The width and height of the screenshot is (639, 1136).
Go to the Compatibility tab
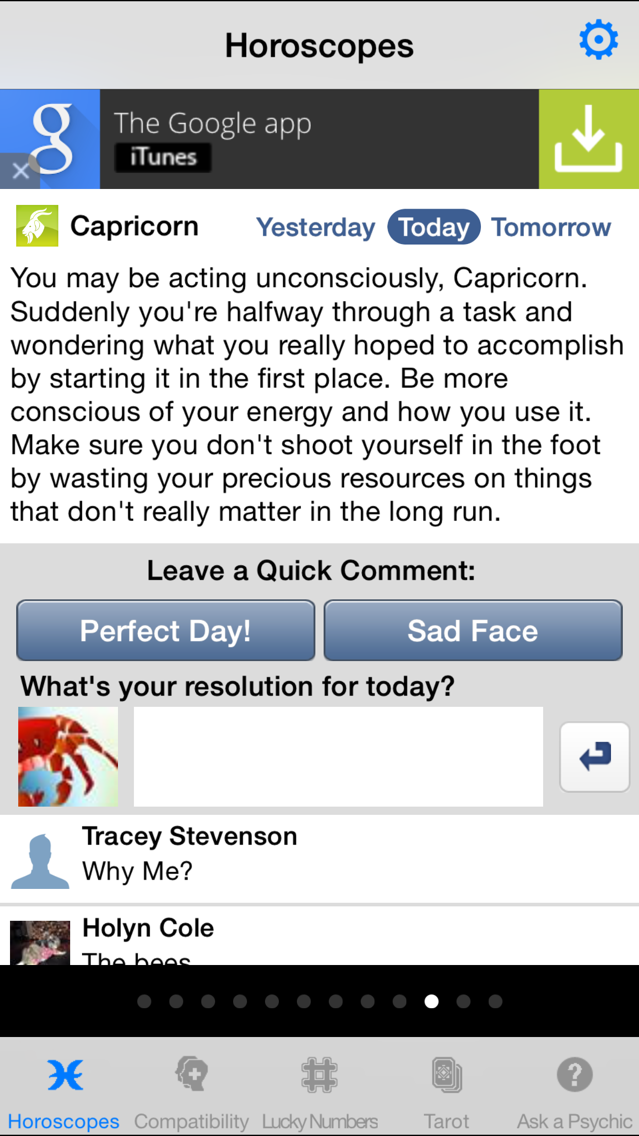pyautogui.click(x=191, y=1092)
